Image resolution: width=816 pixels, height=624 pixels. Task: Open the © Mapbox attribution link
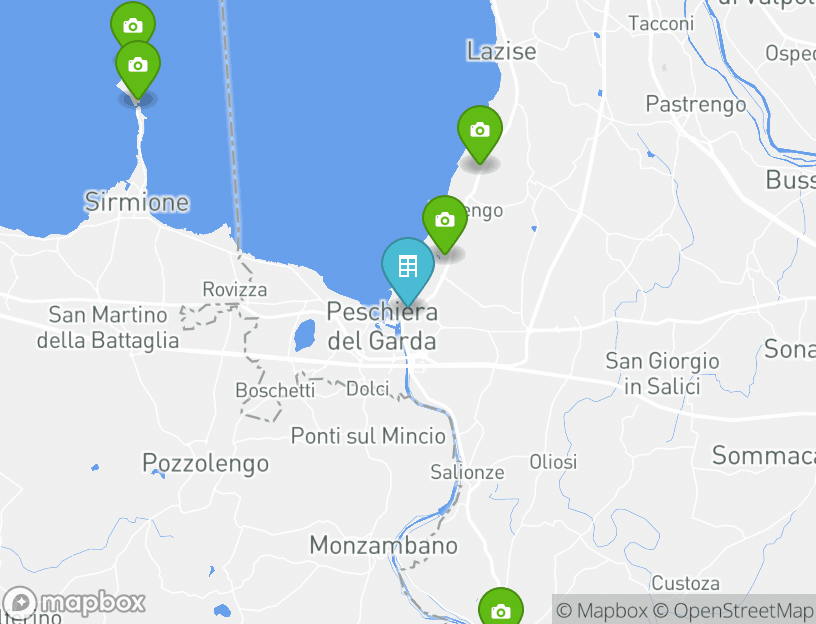click(602, 610)
